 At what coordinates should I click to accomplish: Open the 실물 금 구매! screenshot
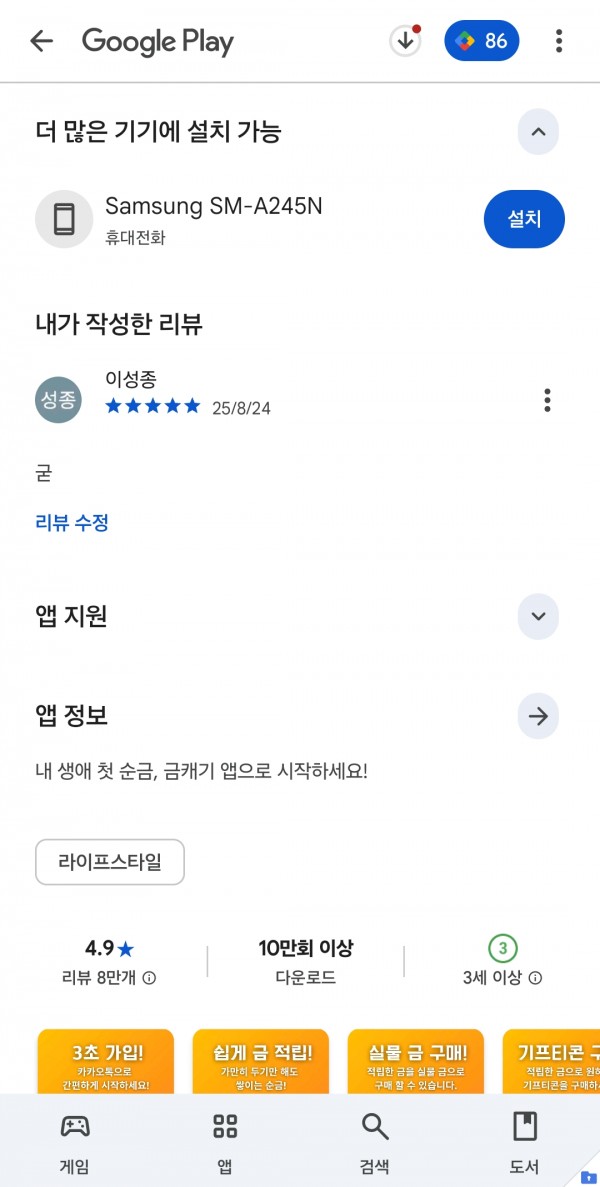coord(416,1062)
